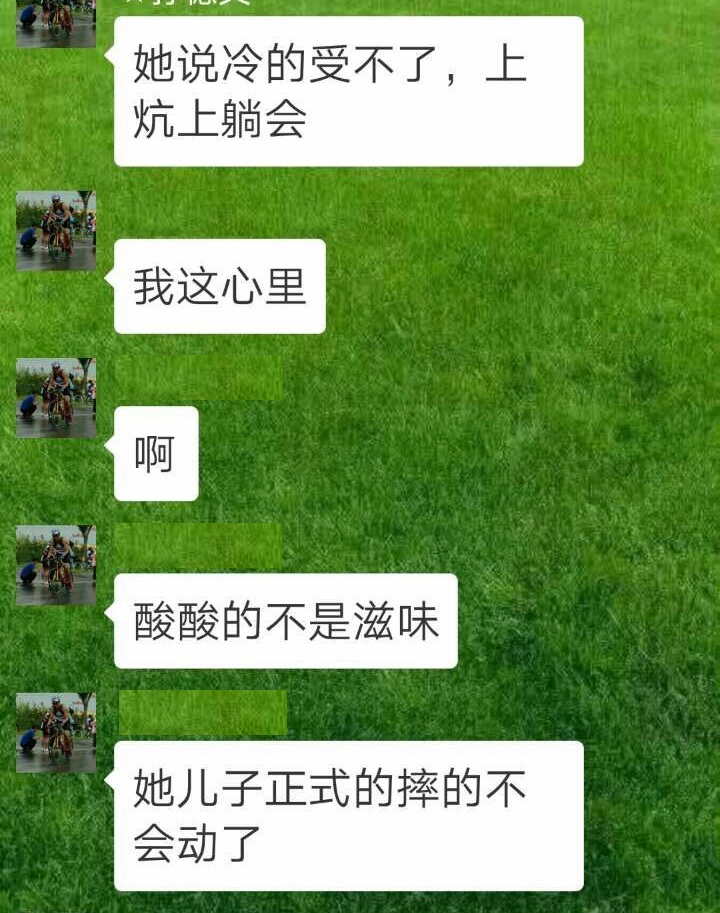Tap avatar next to 她说冷的受不了 message
The height and width of the screenshot is (913, 720).
point(56,24)
